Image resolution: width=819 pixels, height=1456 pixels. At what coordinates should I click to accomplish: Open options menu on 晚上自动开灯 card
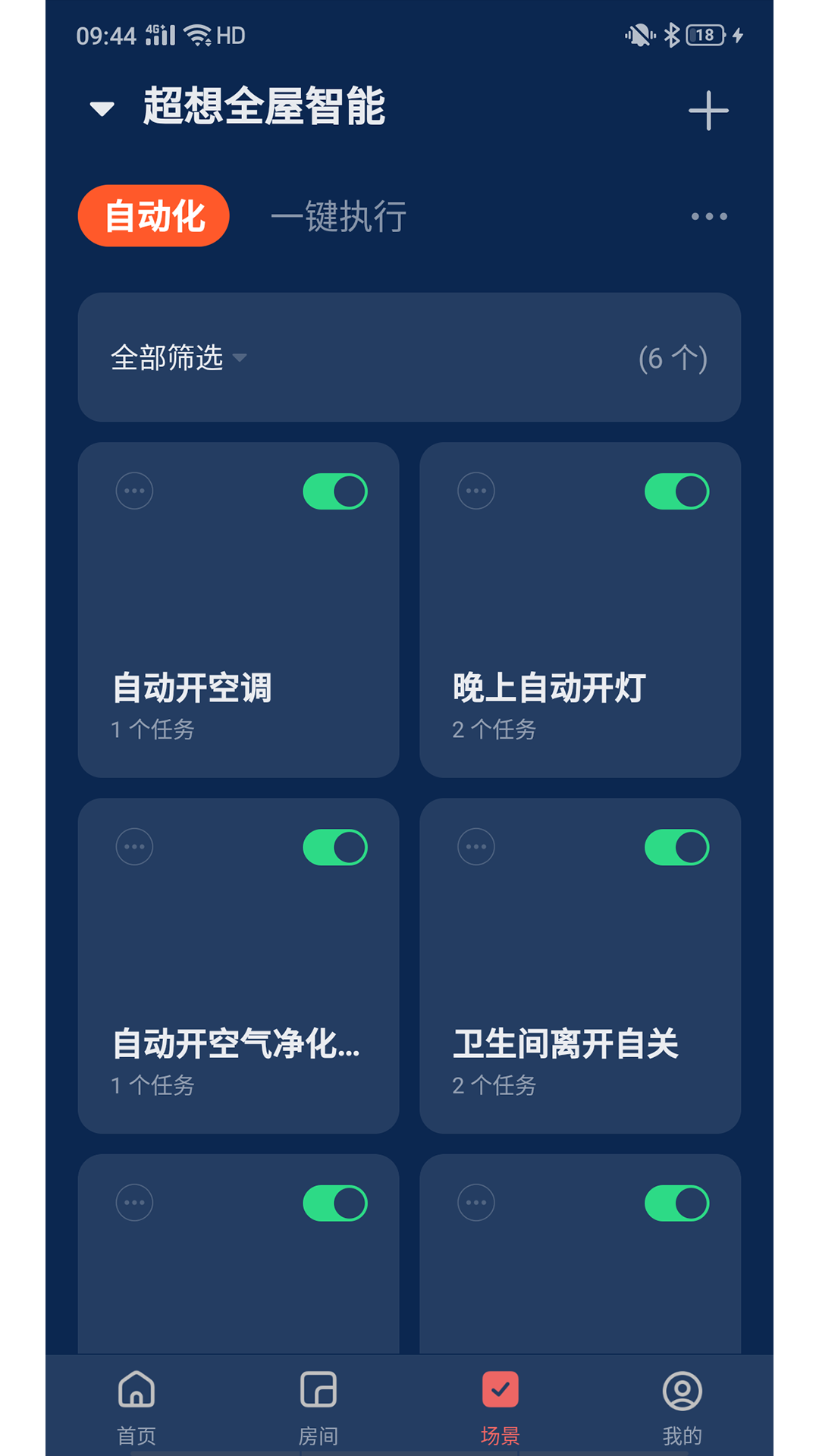tap(475, 491)
